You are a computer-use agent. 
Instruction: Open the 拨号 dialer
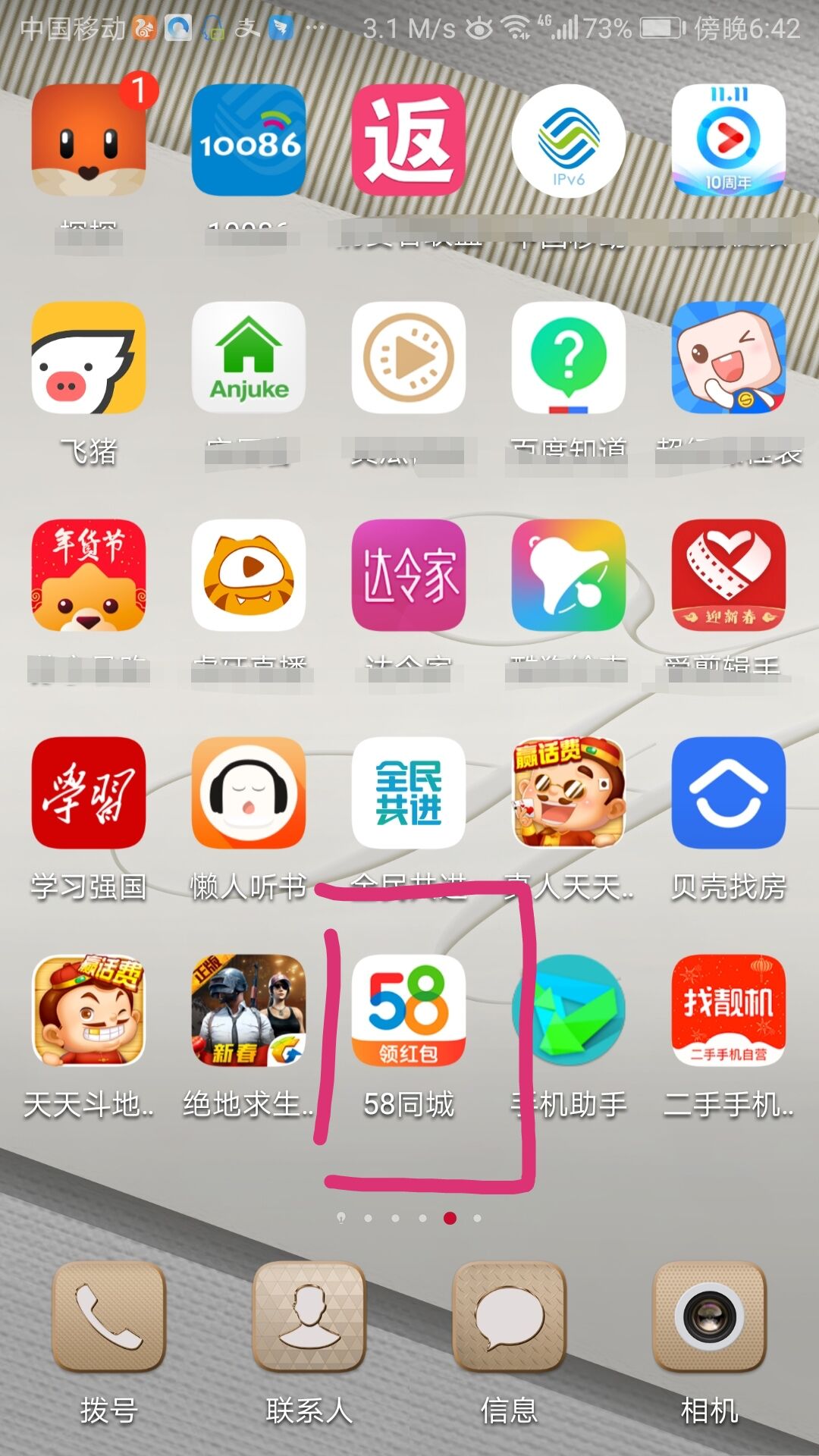(108, 1316)
